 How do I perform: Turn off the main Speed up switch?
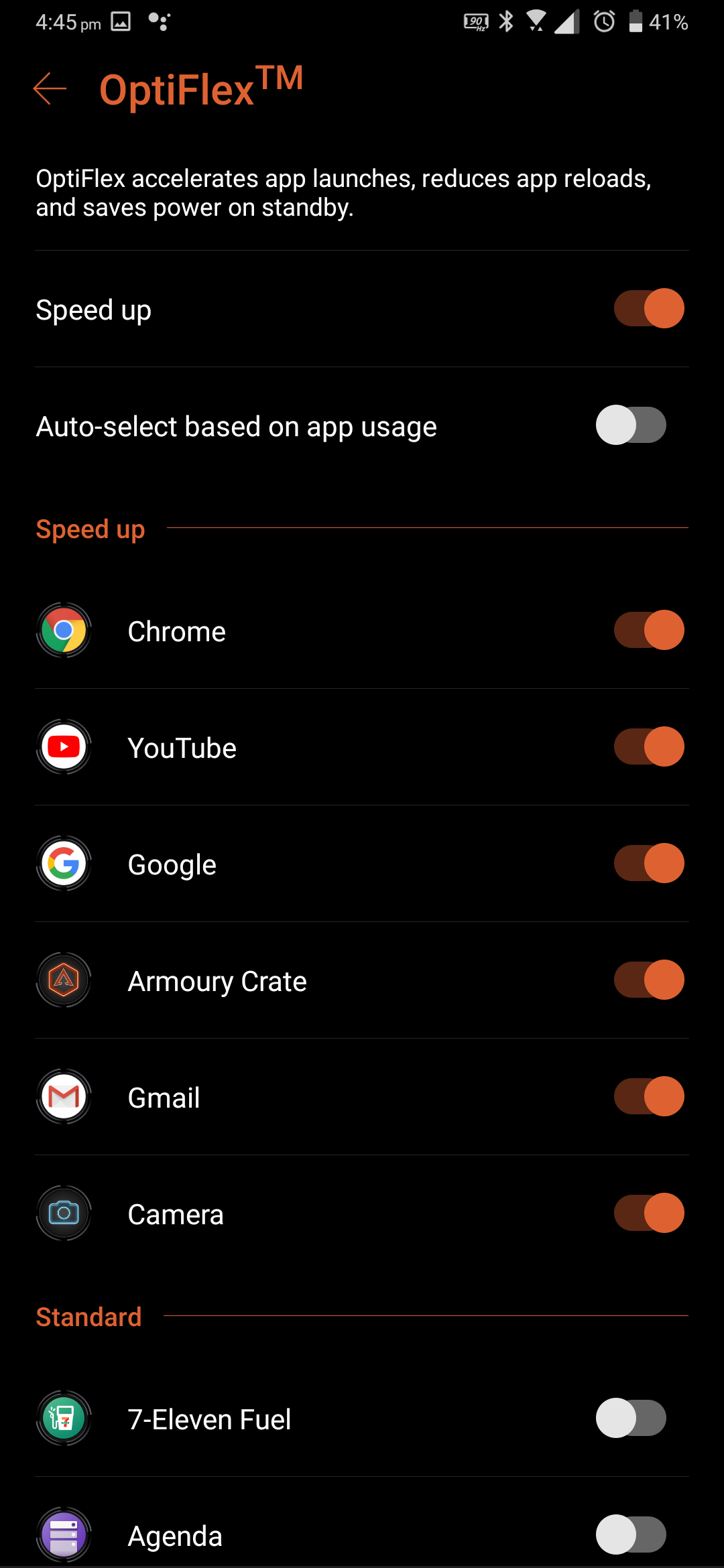(x=649, y=308)
